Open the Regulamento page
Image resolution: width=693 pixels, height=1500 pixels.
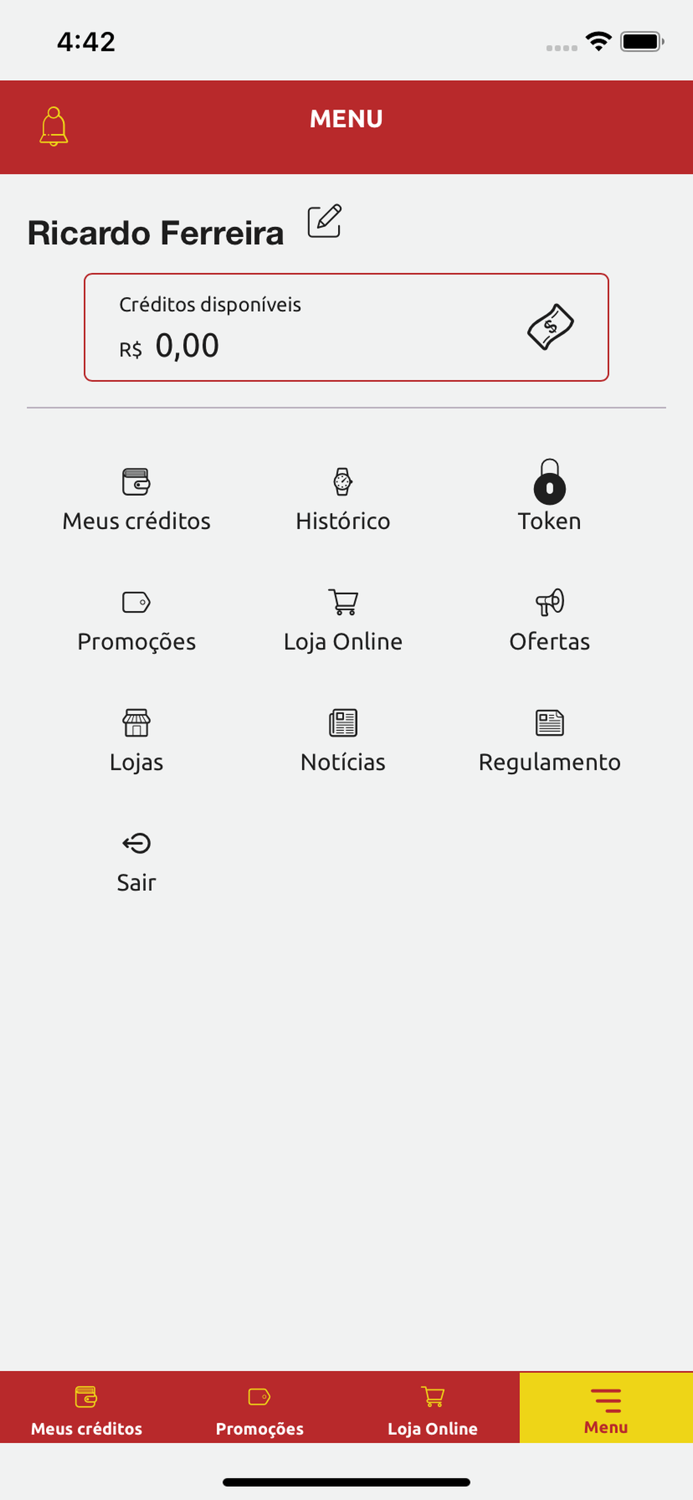click(549, 741)
